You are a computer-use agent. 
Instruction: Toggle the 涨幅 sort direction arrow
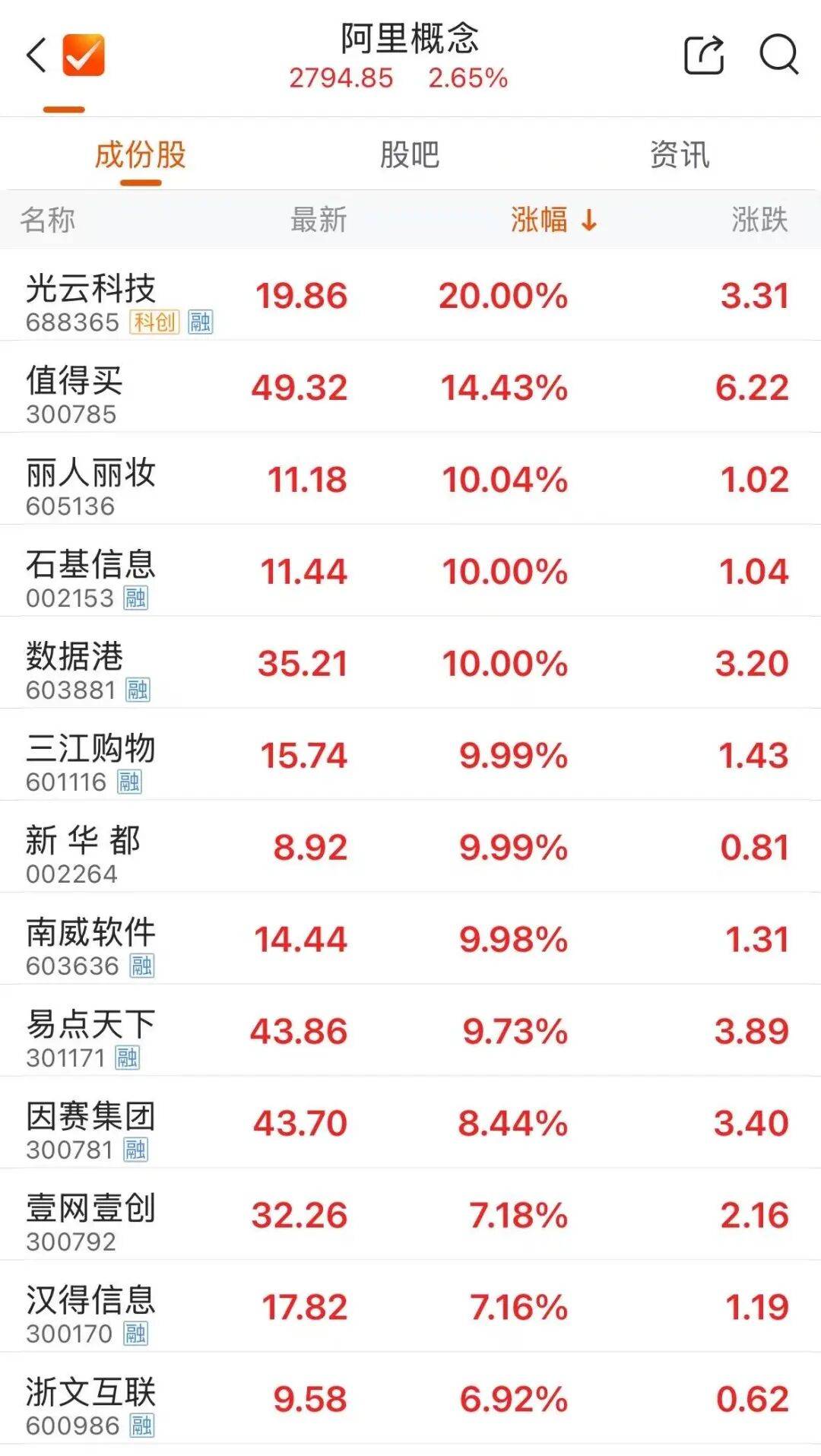[588, 221]
